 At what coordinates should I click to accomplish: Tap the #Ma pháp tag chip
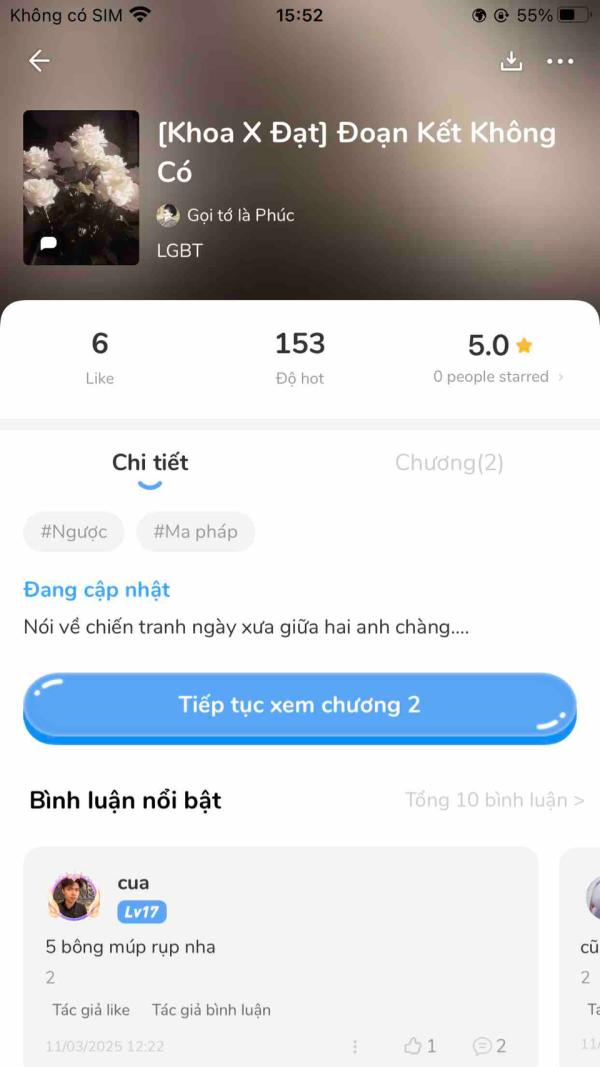[x=195, y=531]
